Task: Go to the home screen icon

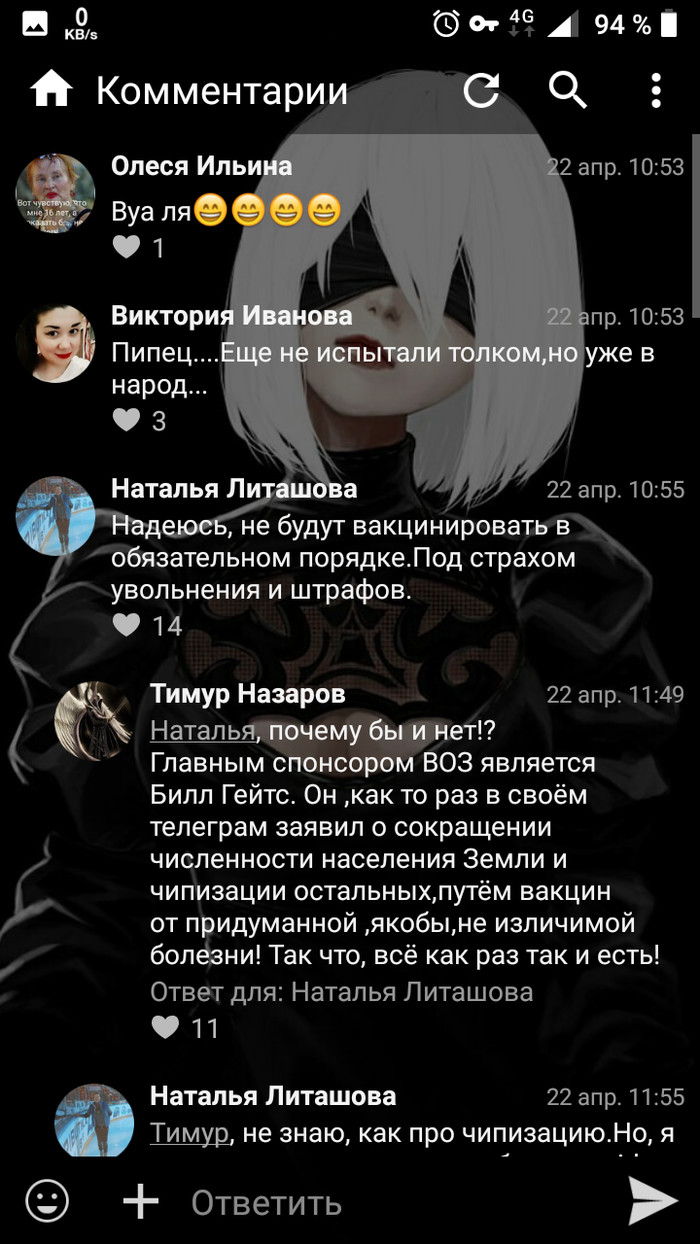Action: (x=52, y=91)
